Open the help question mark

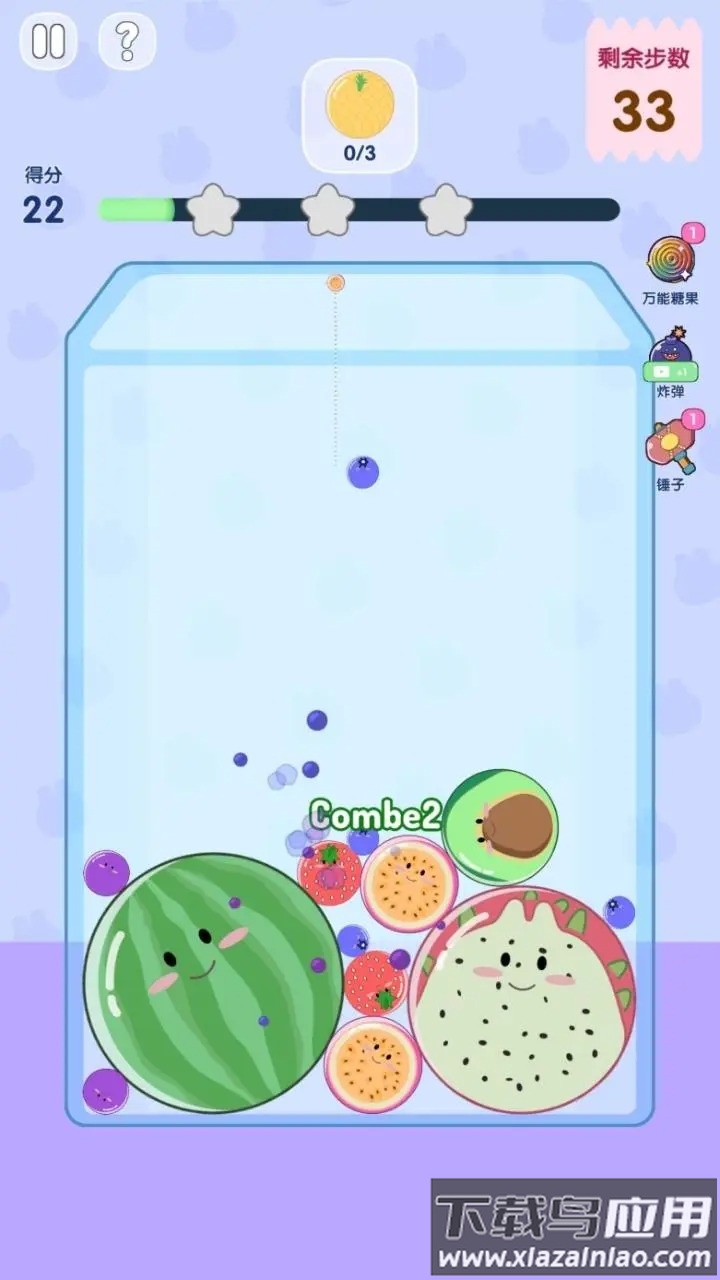point(127,42)
